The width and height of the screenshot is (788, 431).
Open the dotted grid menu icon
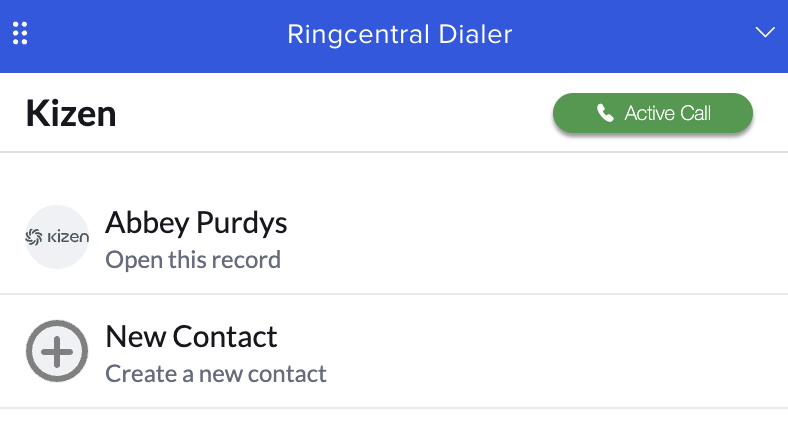coord(19,34)
